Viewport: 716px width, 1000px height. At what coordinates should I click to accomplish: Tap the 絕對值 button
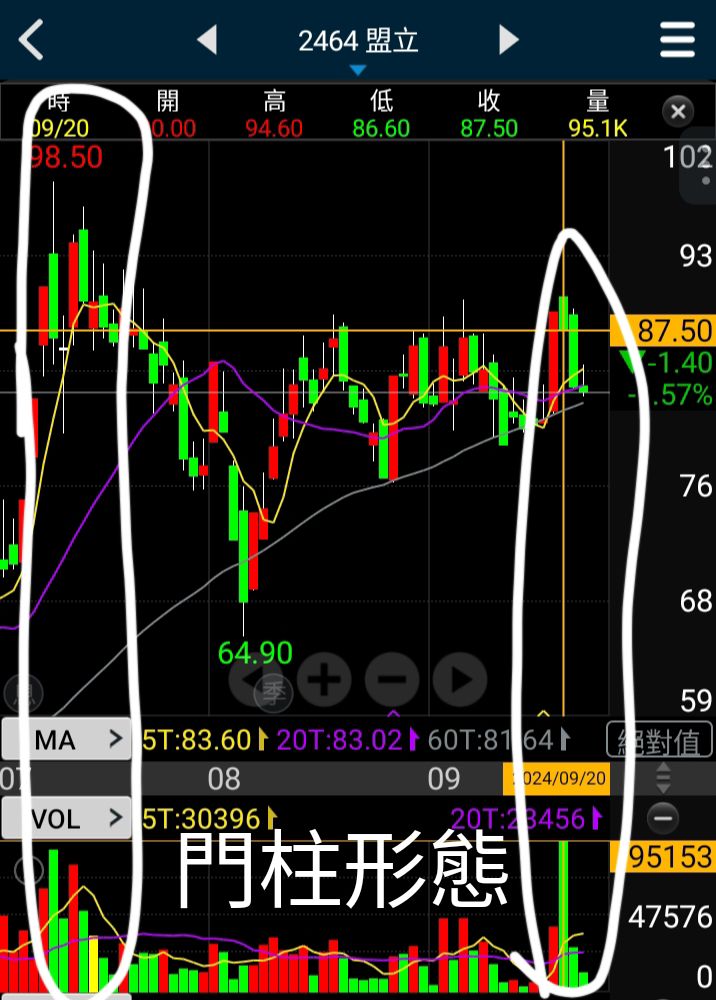click(659, 741)
